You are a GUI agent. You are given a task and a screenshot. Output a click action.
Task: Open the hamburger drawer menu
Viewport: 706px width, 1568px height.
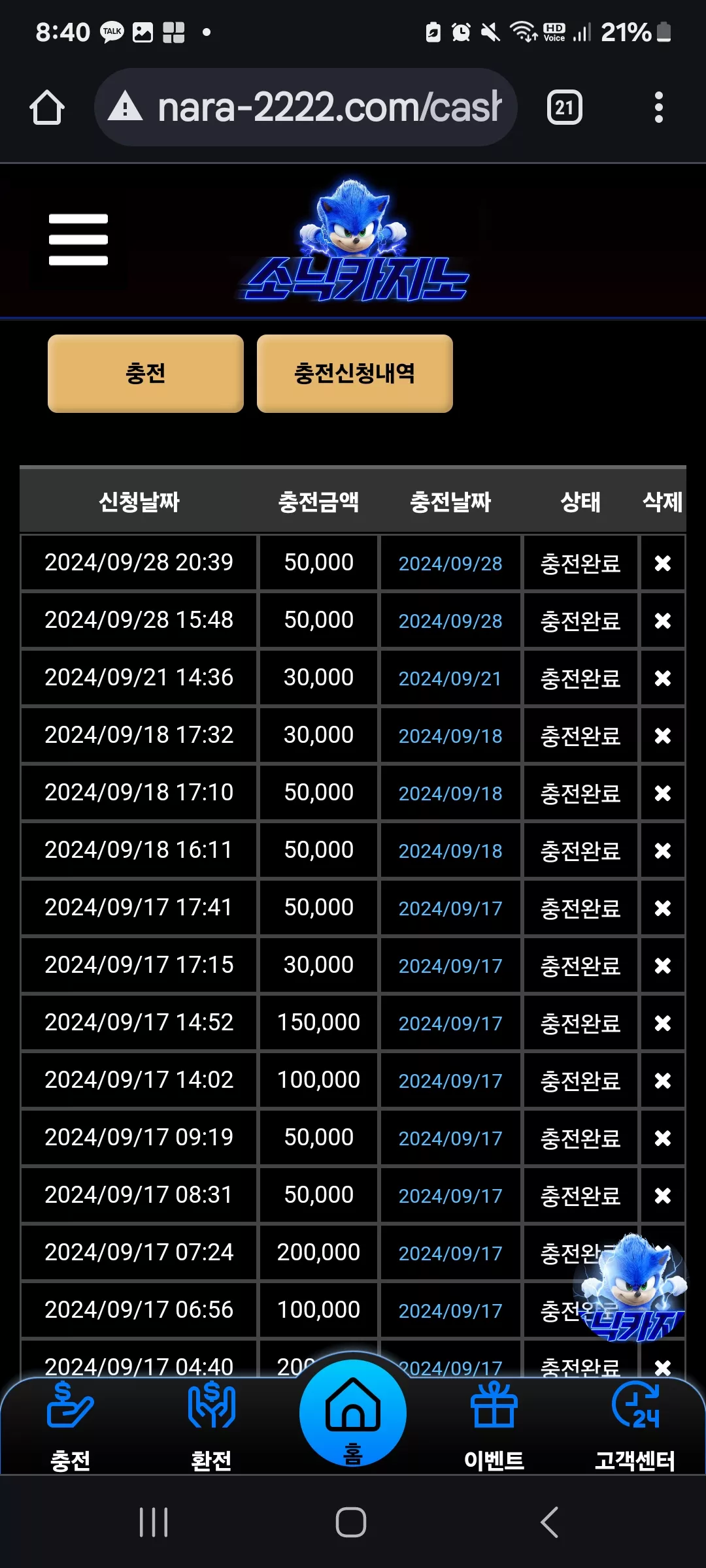pos(78,240)
